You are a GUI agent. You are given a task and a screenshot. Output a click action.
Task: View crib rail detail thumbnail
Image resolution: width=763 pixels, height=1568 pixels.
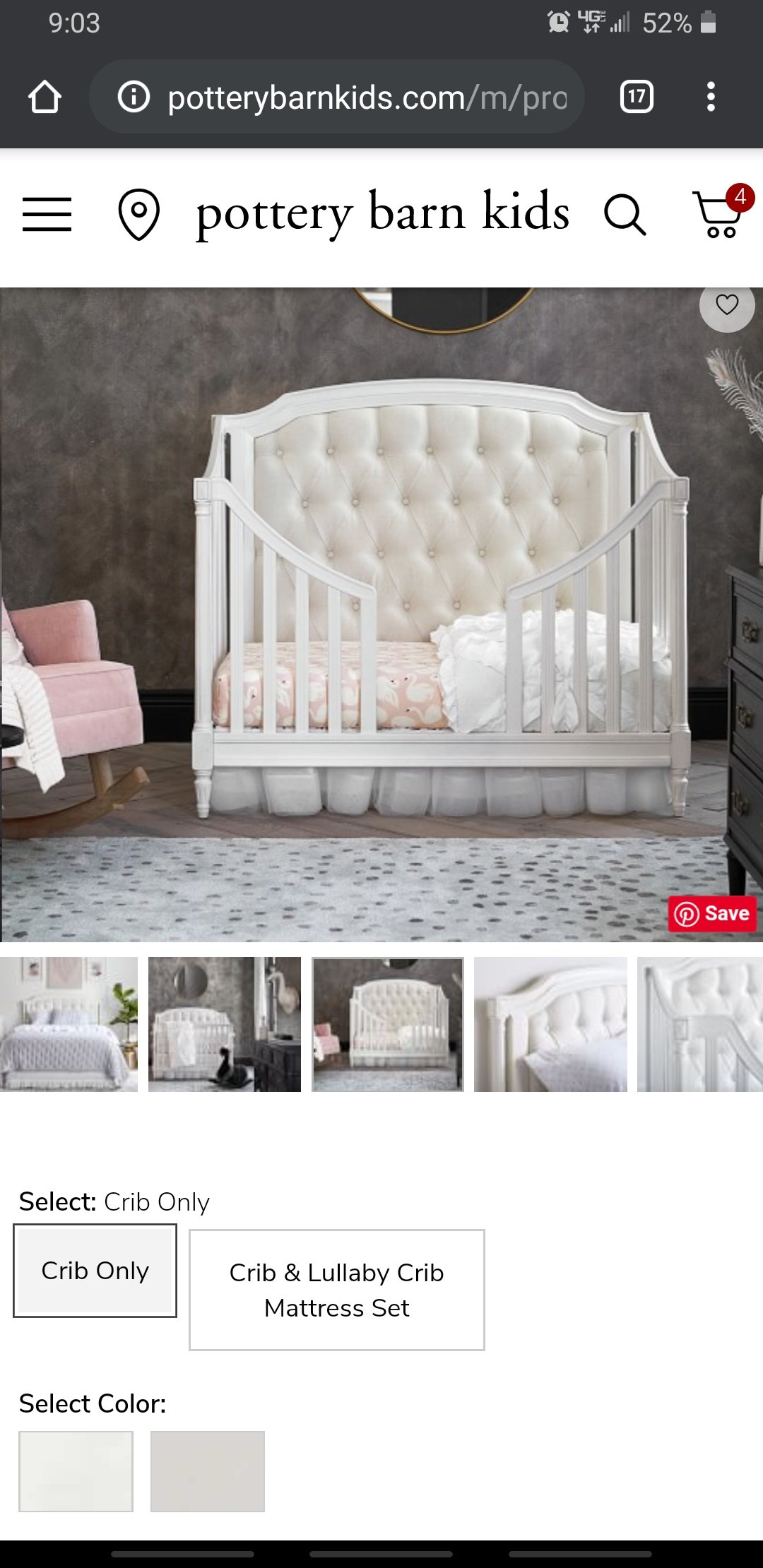pos(699,1024)
